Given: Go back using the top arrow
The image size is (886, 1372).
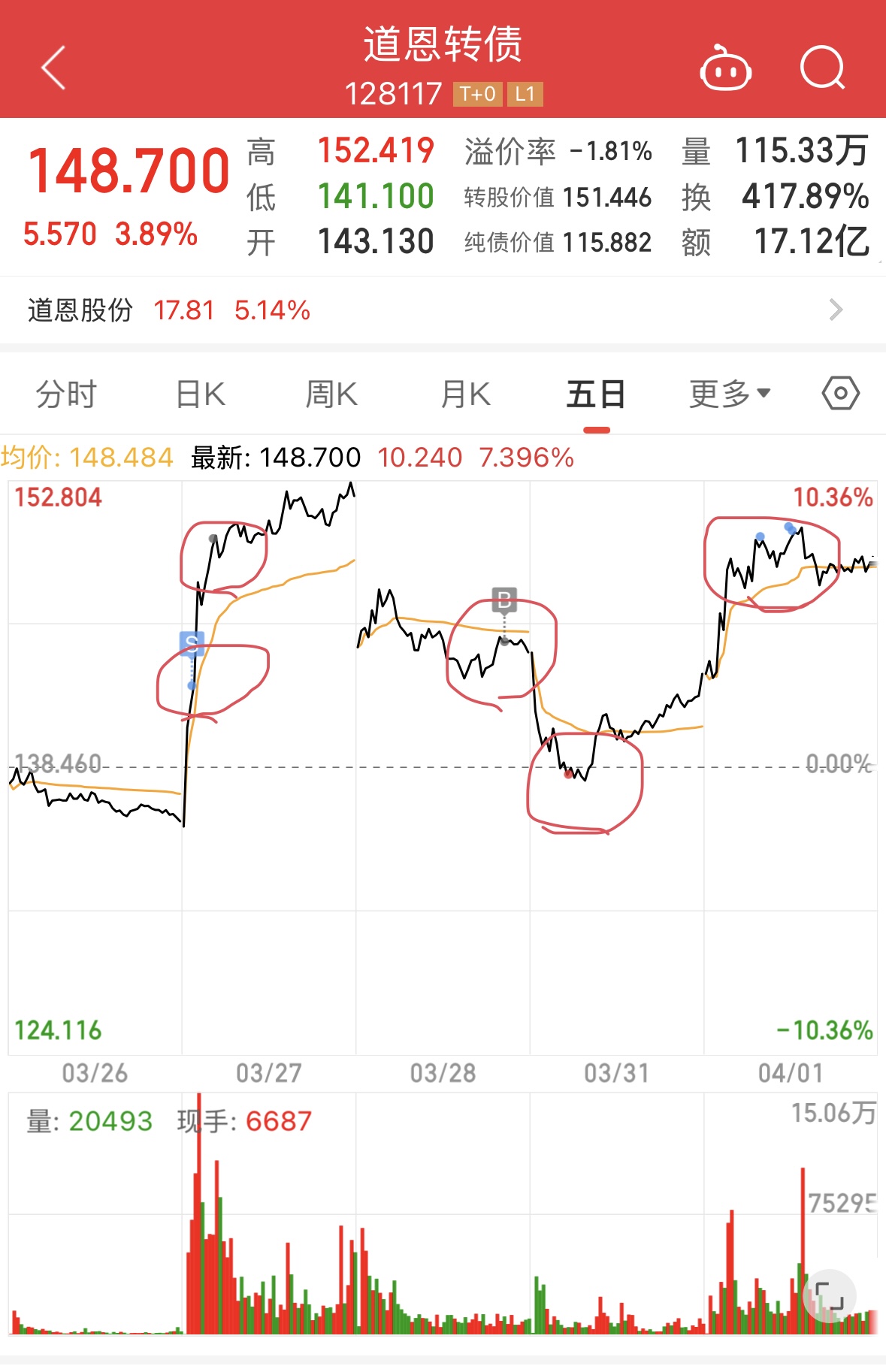Looking at the screenshot, I should (53, 68).
